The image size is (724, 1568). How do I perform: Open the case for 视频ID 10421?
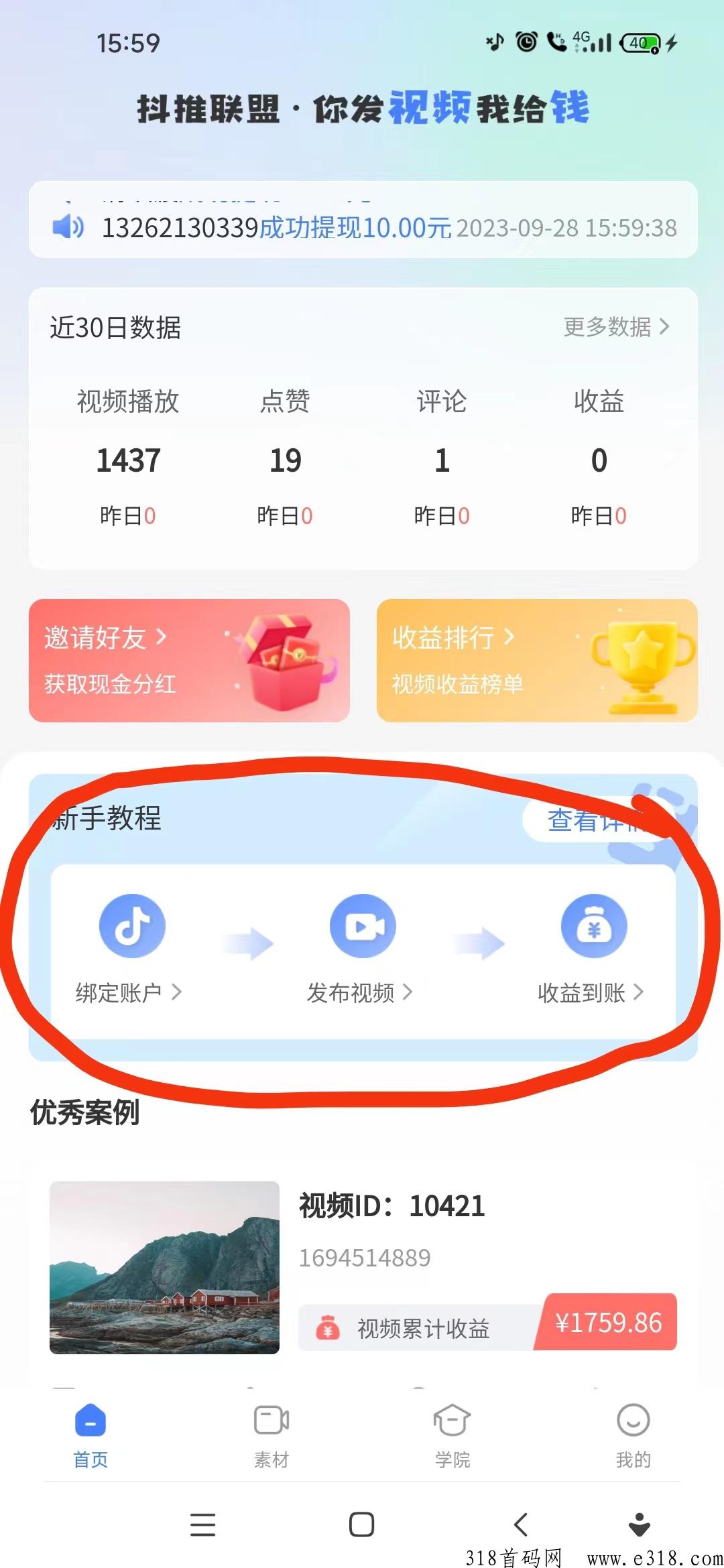point(362,1266)
